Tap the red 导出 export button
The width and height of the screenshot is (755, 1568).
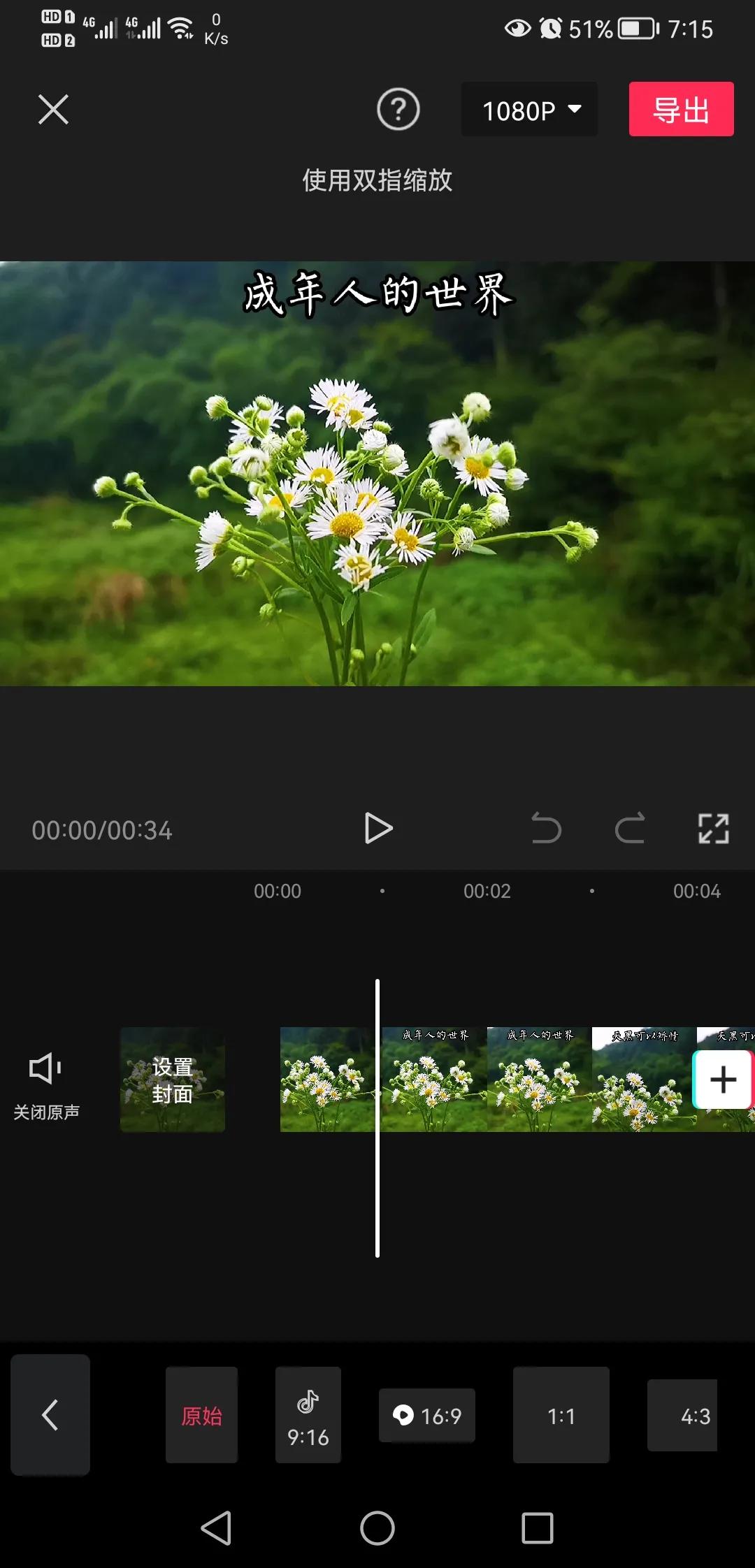click(x=681, y=110)
